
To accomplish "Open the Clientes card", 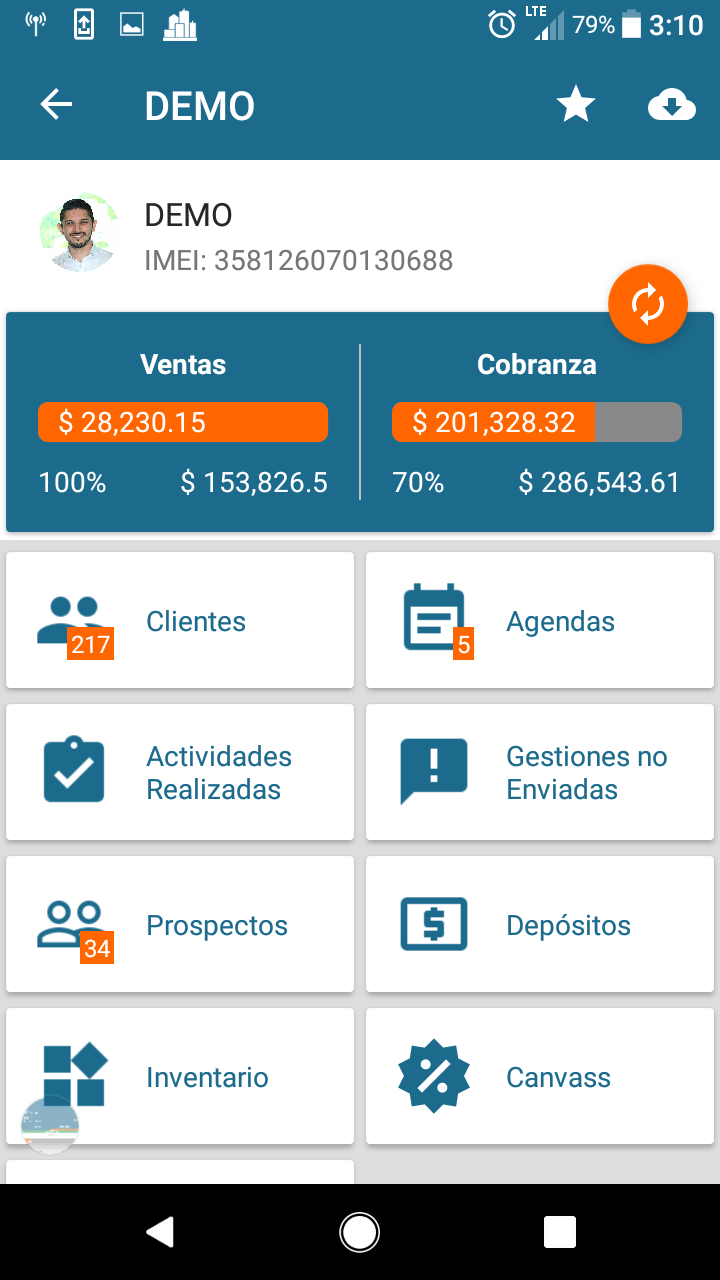I will coord(180,620).
